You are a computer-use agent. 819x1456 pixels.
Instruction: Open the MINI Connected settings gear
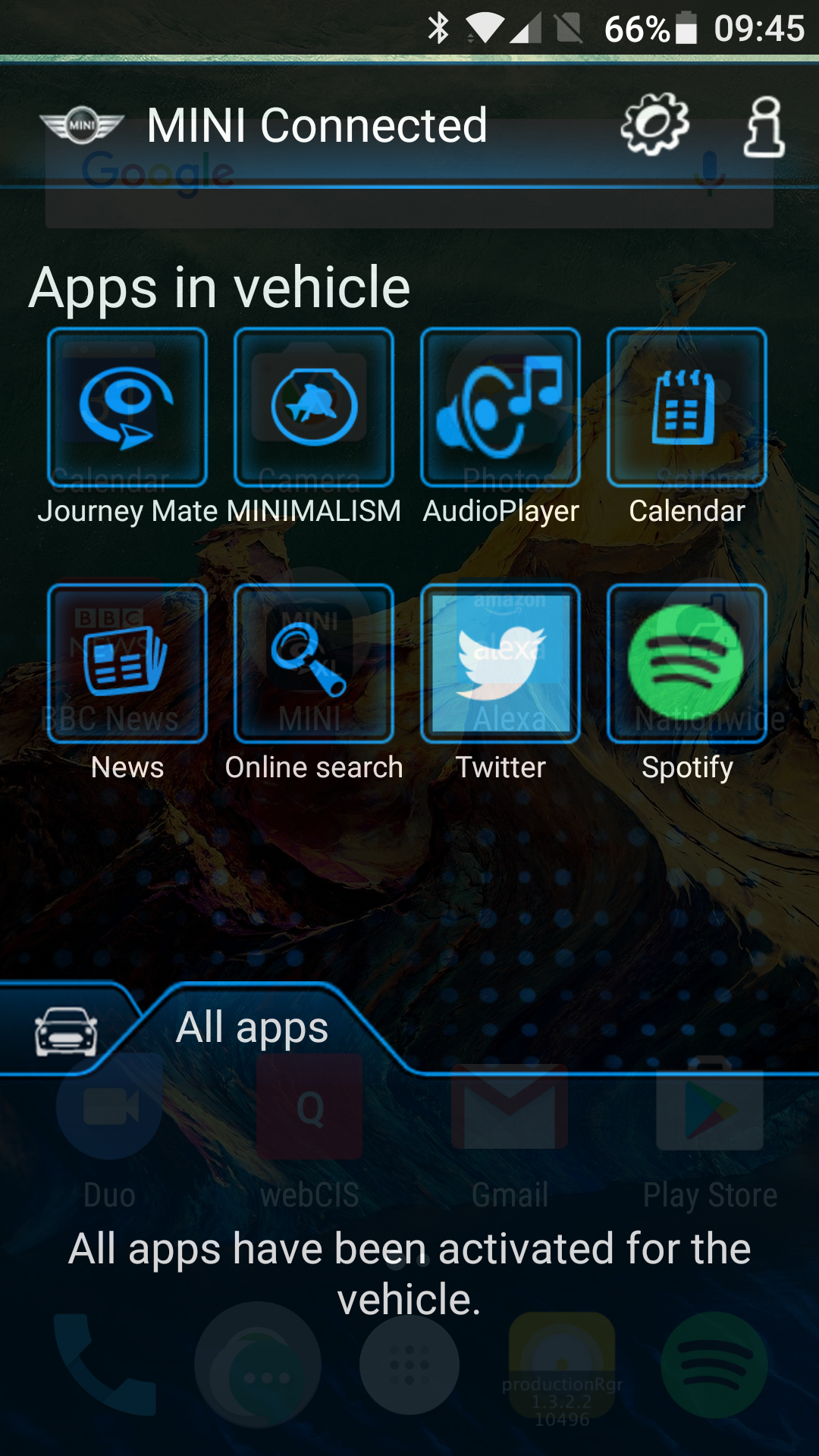[654, 125]
